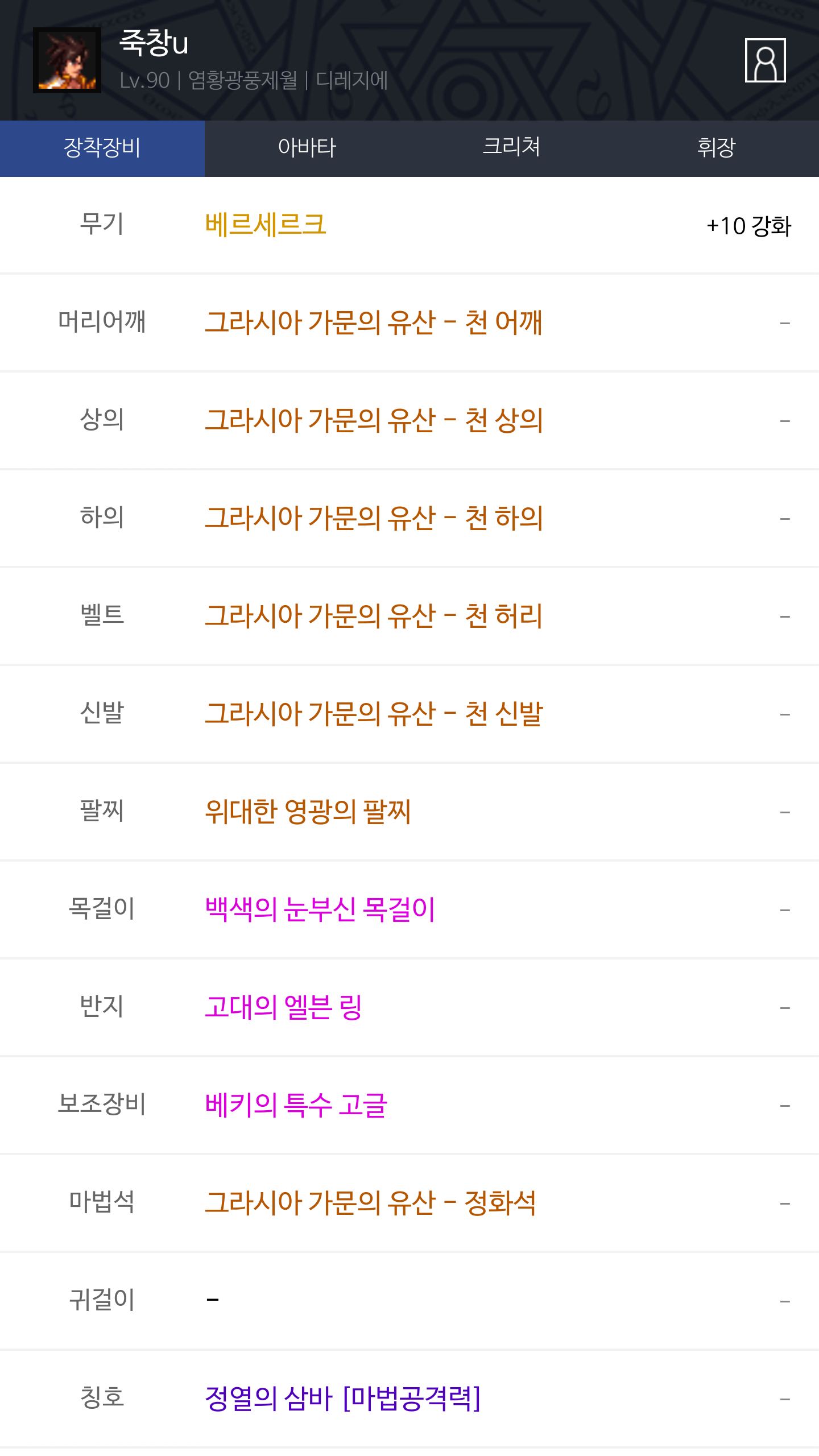View 그라시아 가문의 유산 - 천 상의
Viewport: 819px width, 1456px height.
tap(409, 421)
